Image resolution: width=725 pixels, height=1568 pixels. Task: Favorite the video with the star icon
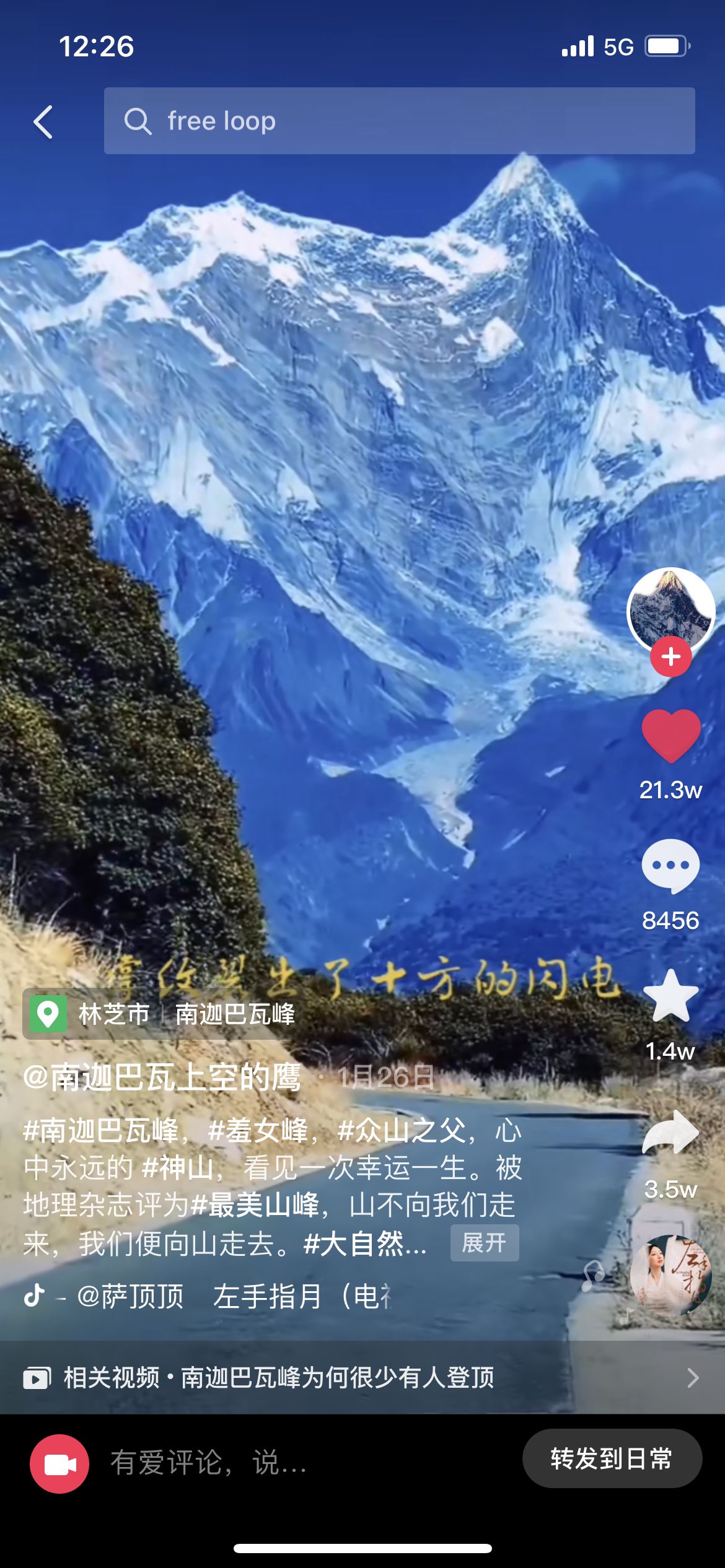(670, 996)
